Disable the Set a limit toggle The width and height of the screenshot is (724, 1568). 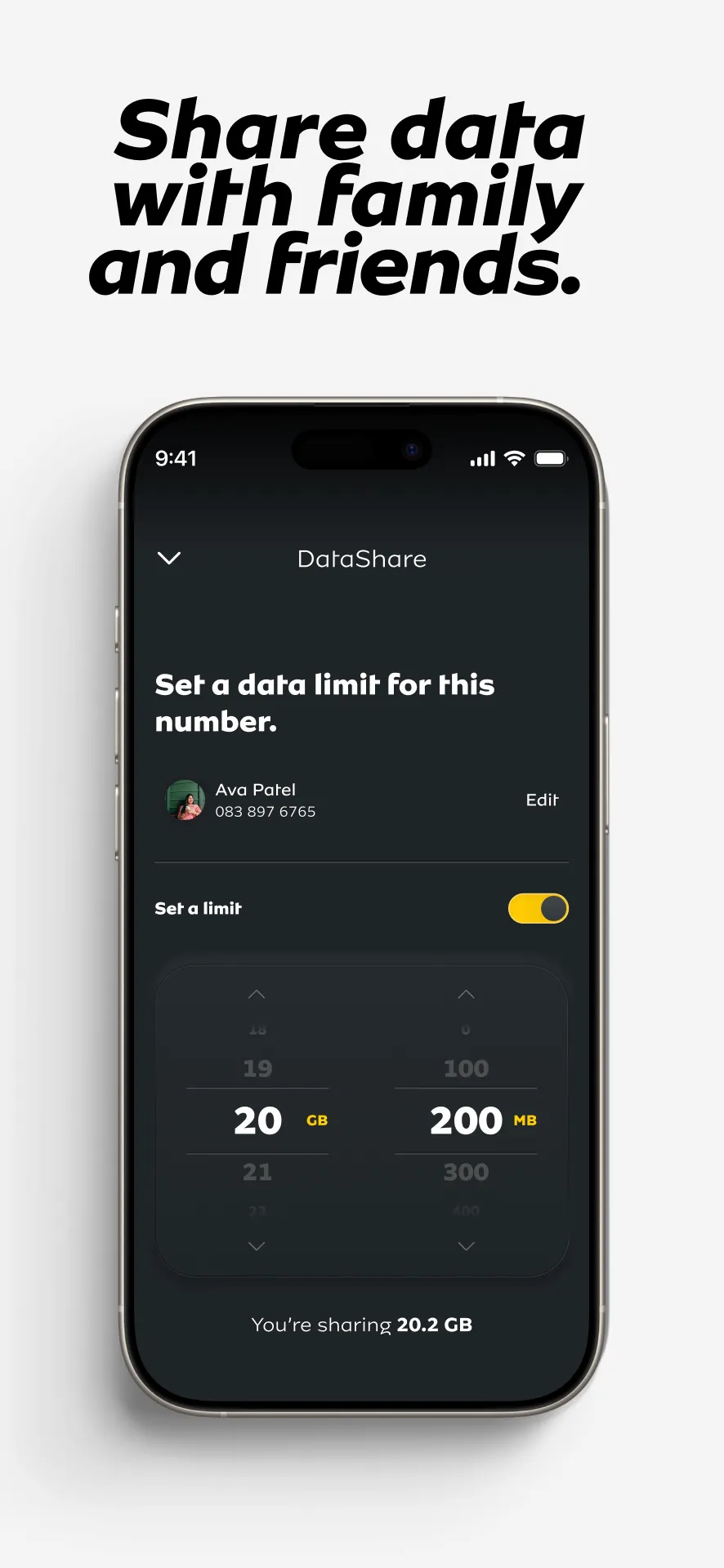(539, 908)
